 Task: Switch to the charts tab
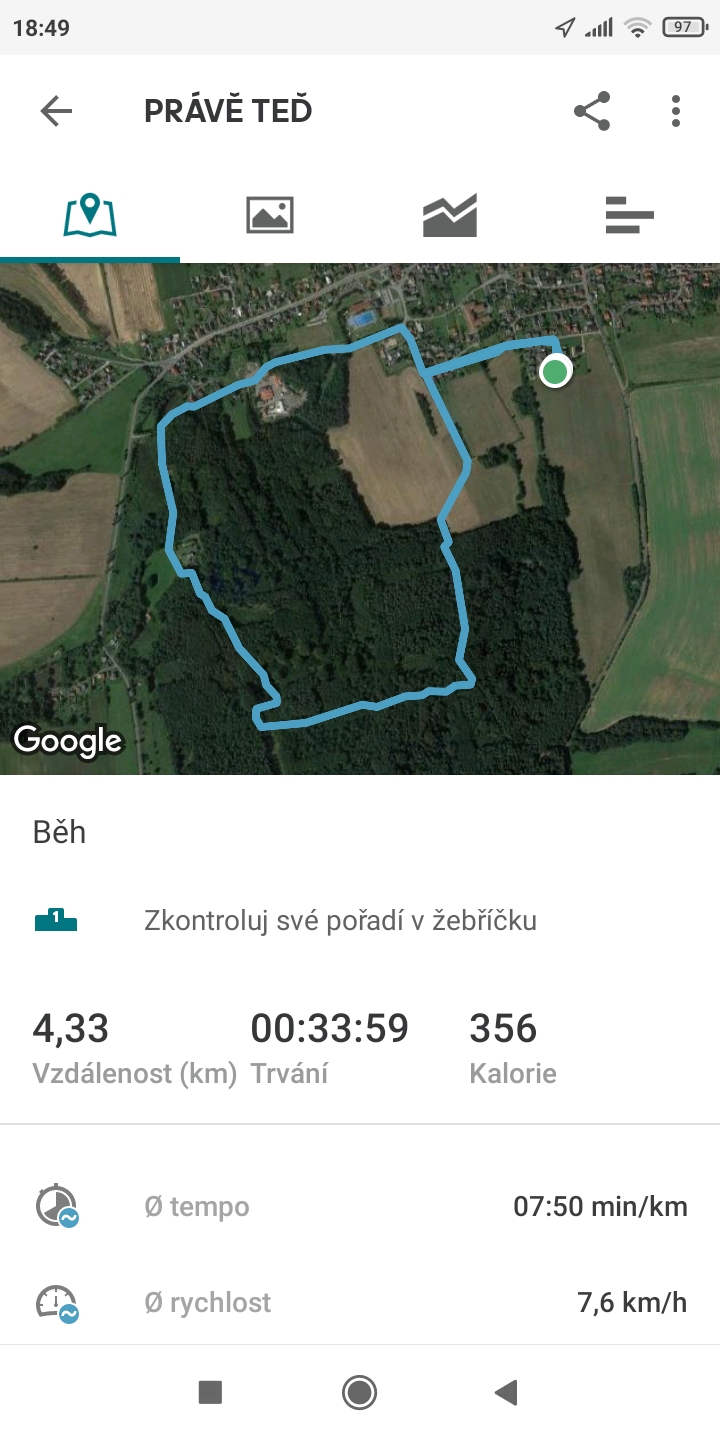pyautogui.click(x=450, y=215)
